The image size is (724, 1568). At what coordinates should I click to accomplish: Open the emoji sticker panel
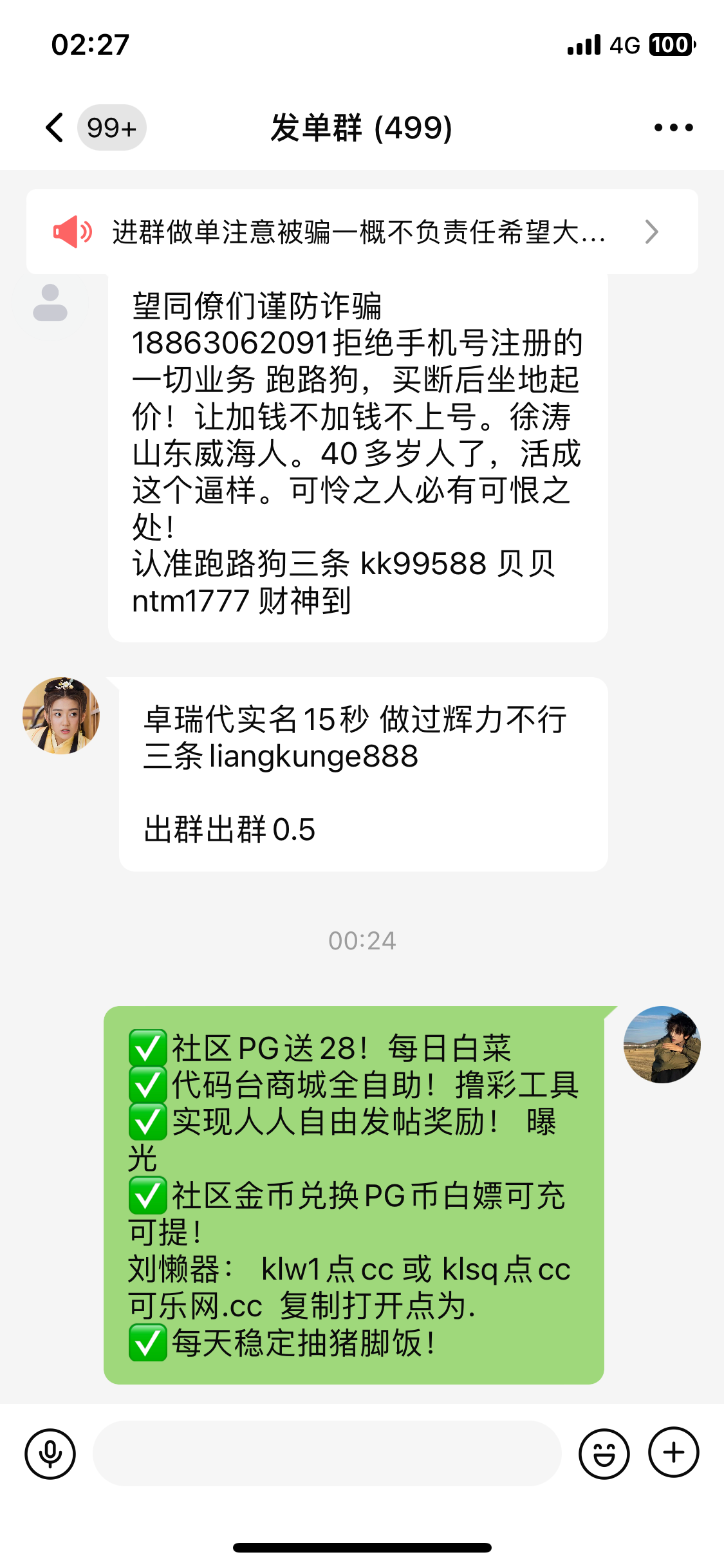coord(604,1453)
